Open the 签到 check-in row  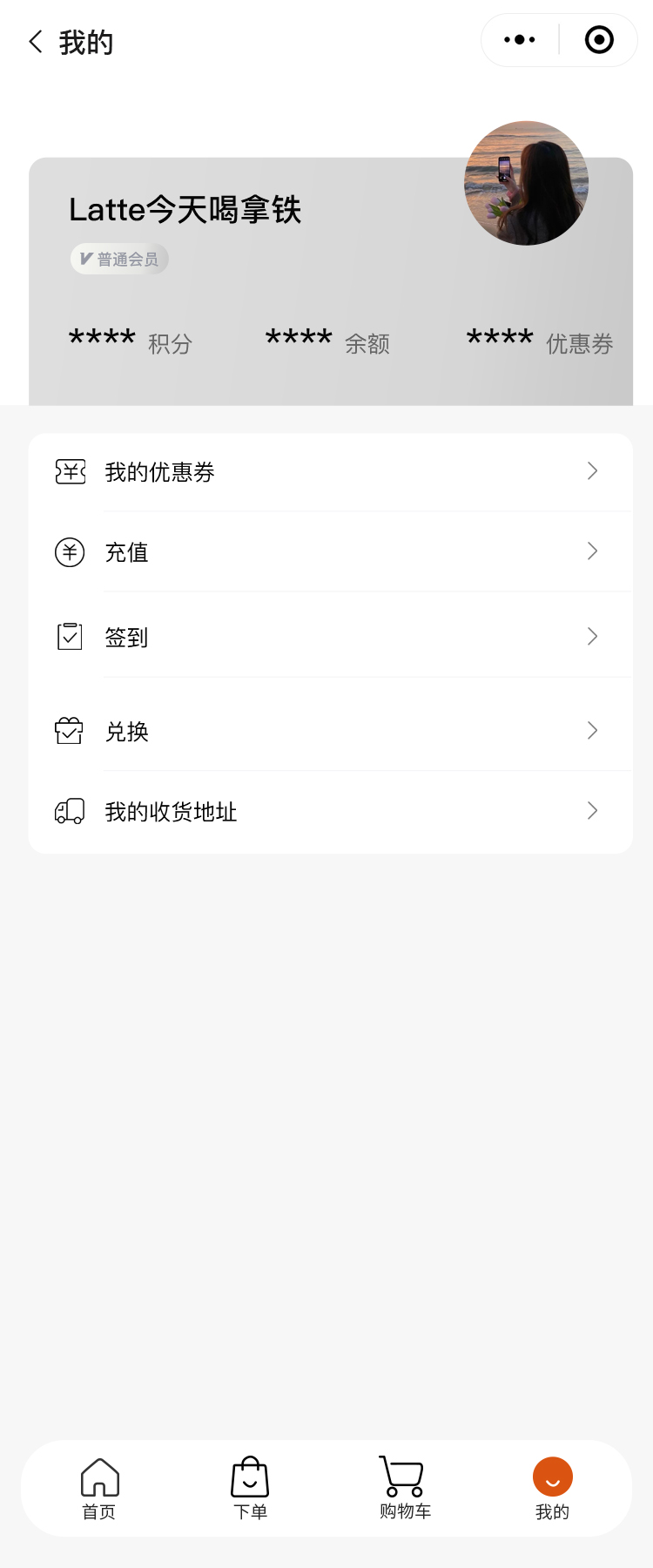331,637
